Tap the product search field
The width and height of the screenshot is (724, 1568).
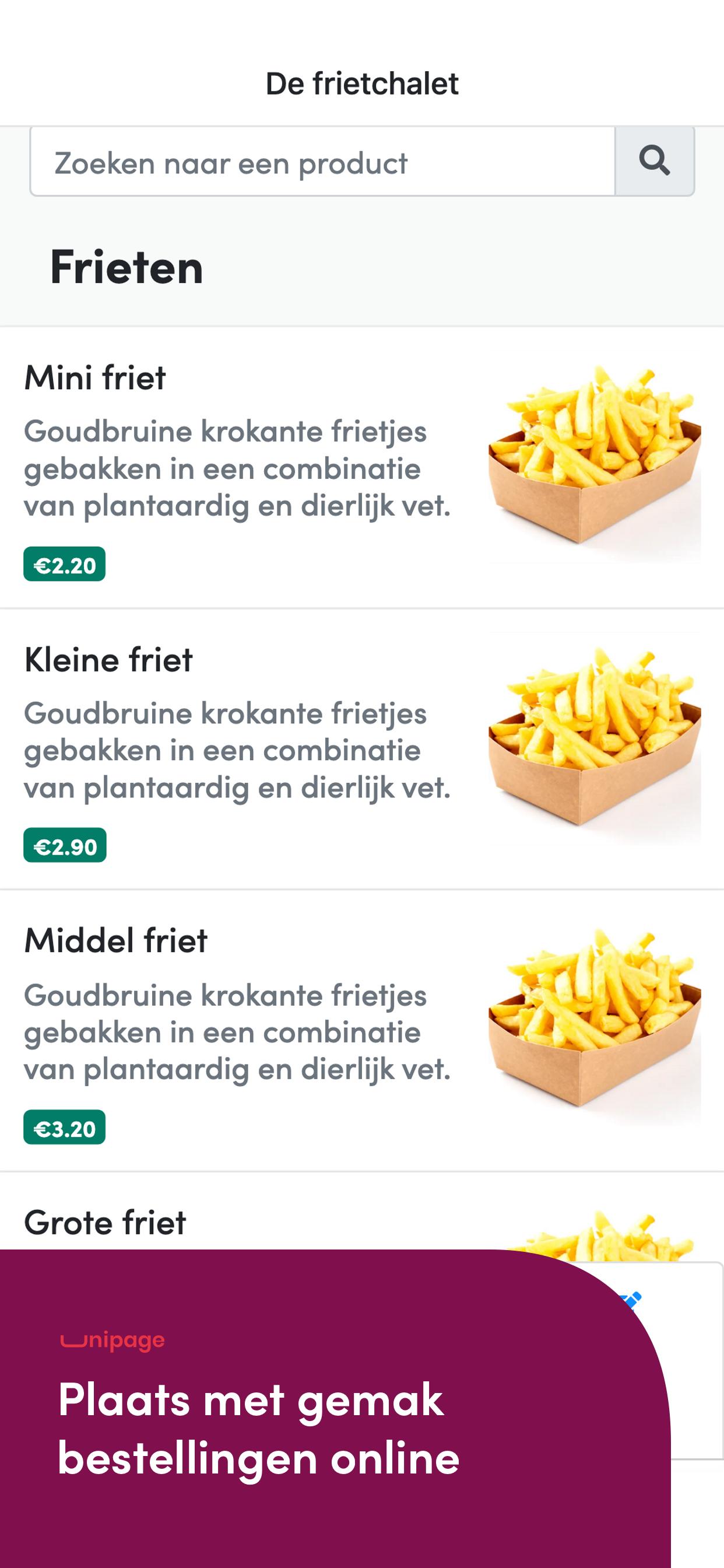point(322,162)
